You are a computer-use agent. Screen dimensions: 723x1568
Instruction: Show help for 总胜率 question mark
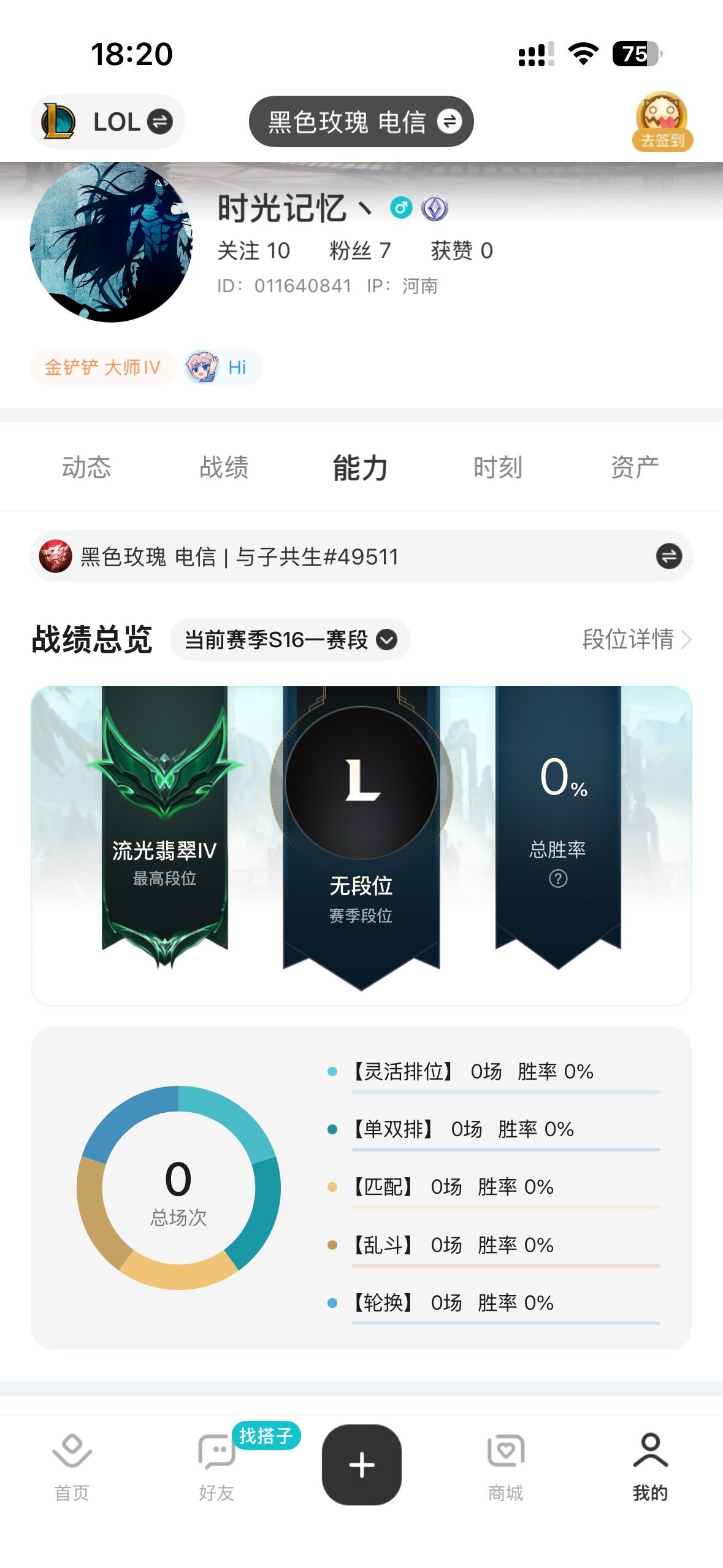[557, 878]
